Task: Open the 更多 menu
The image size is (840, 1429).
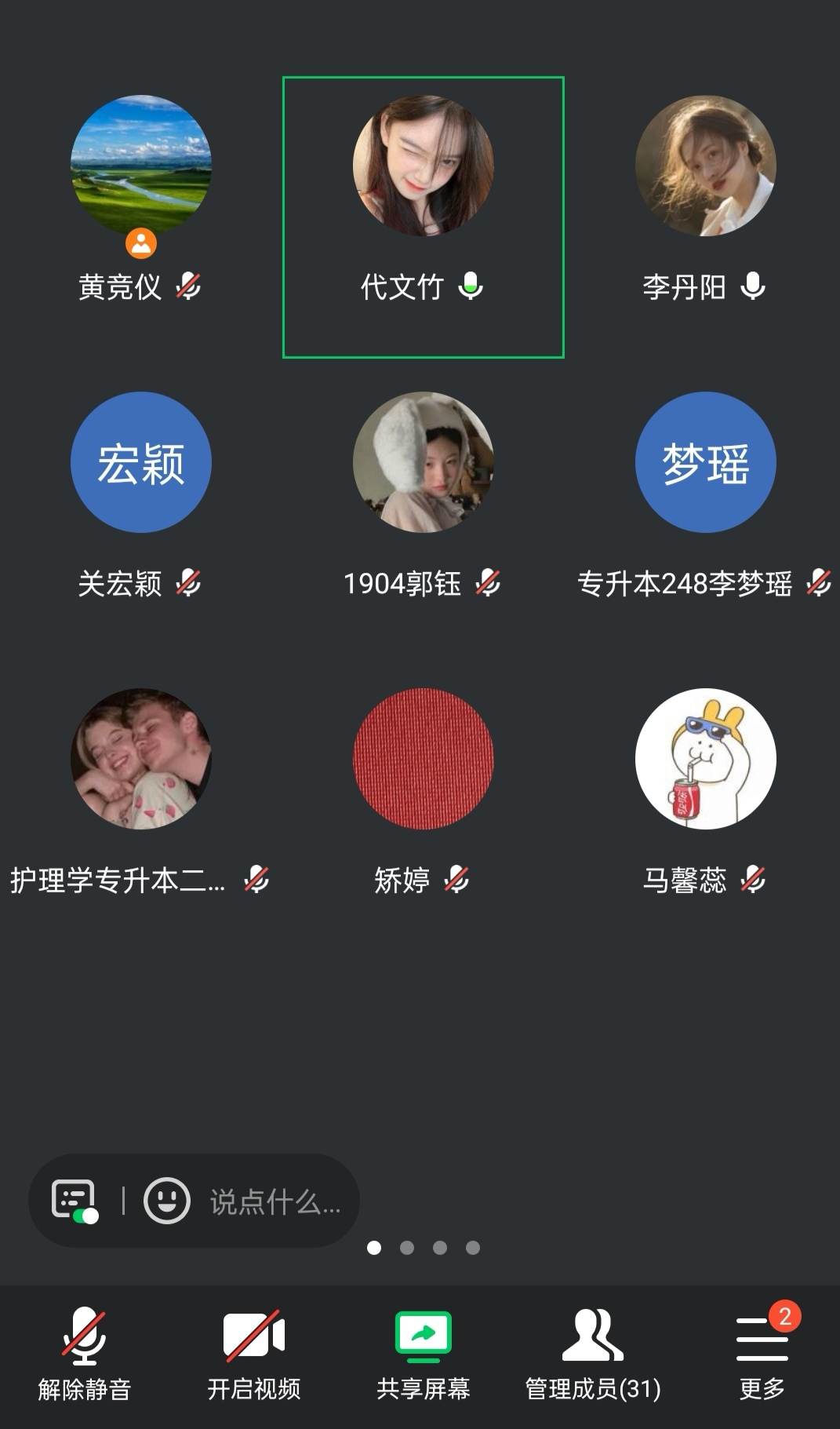Action: 762,1354
